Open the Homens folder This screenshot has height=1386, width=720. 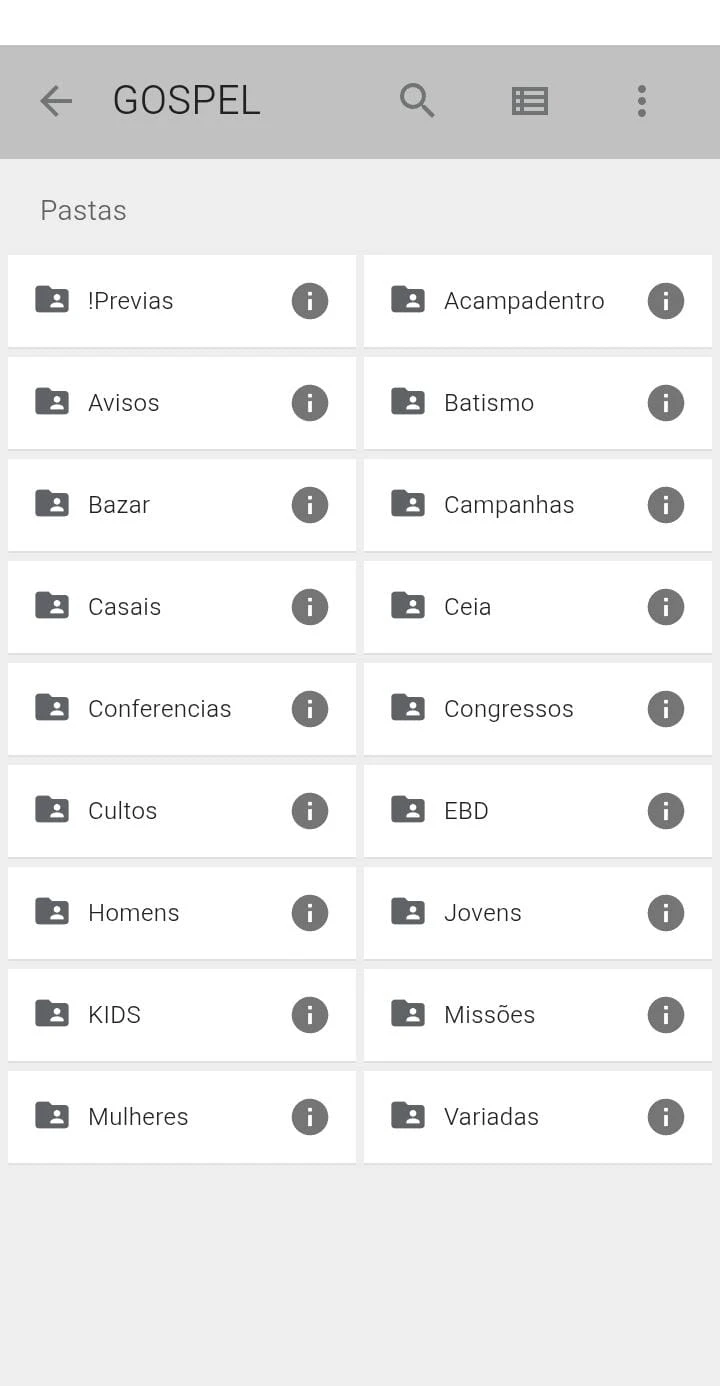[x=133, y=913]
